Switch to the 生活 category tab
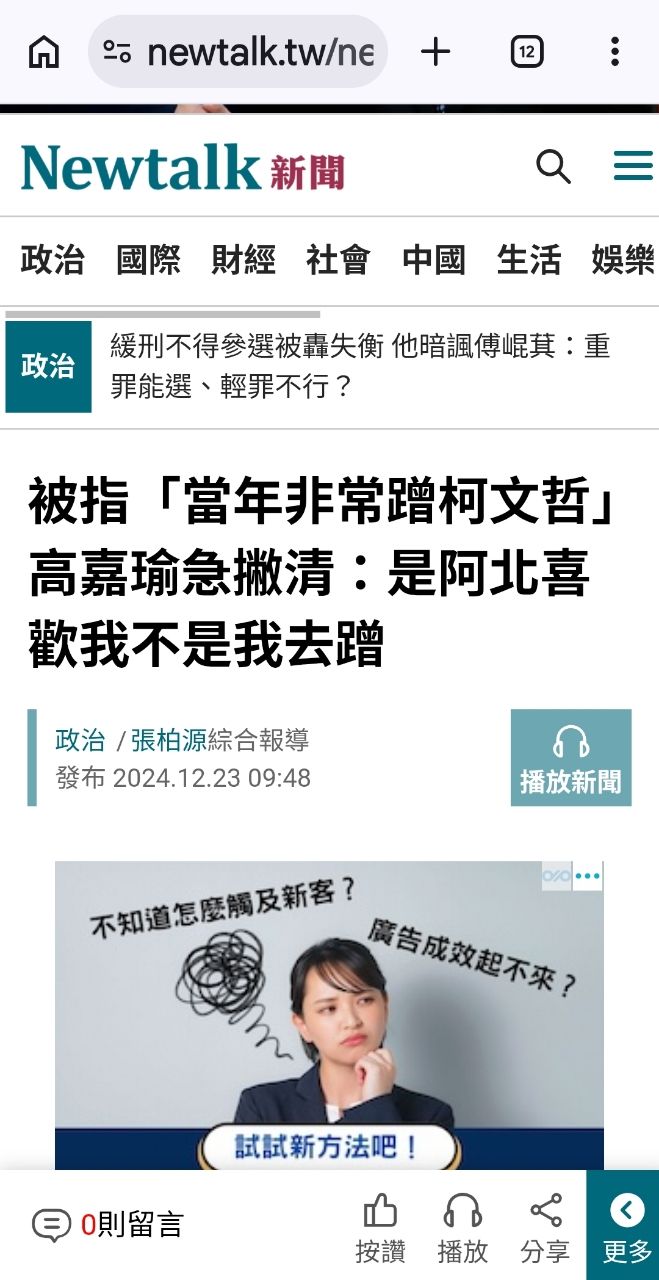The image size is (659, 1280). 529,260
